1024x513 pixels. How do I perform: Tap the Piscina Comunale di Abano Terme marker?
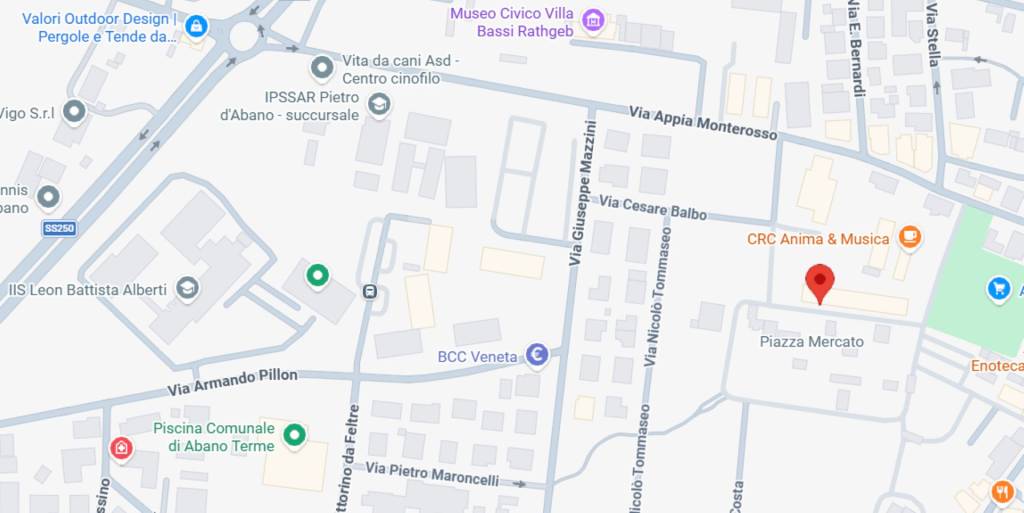point(294,435)
